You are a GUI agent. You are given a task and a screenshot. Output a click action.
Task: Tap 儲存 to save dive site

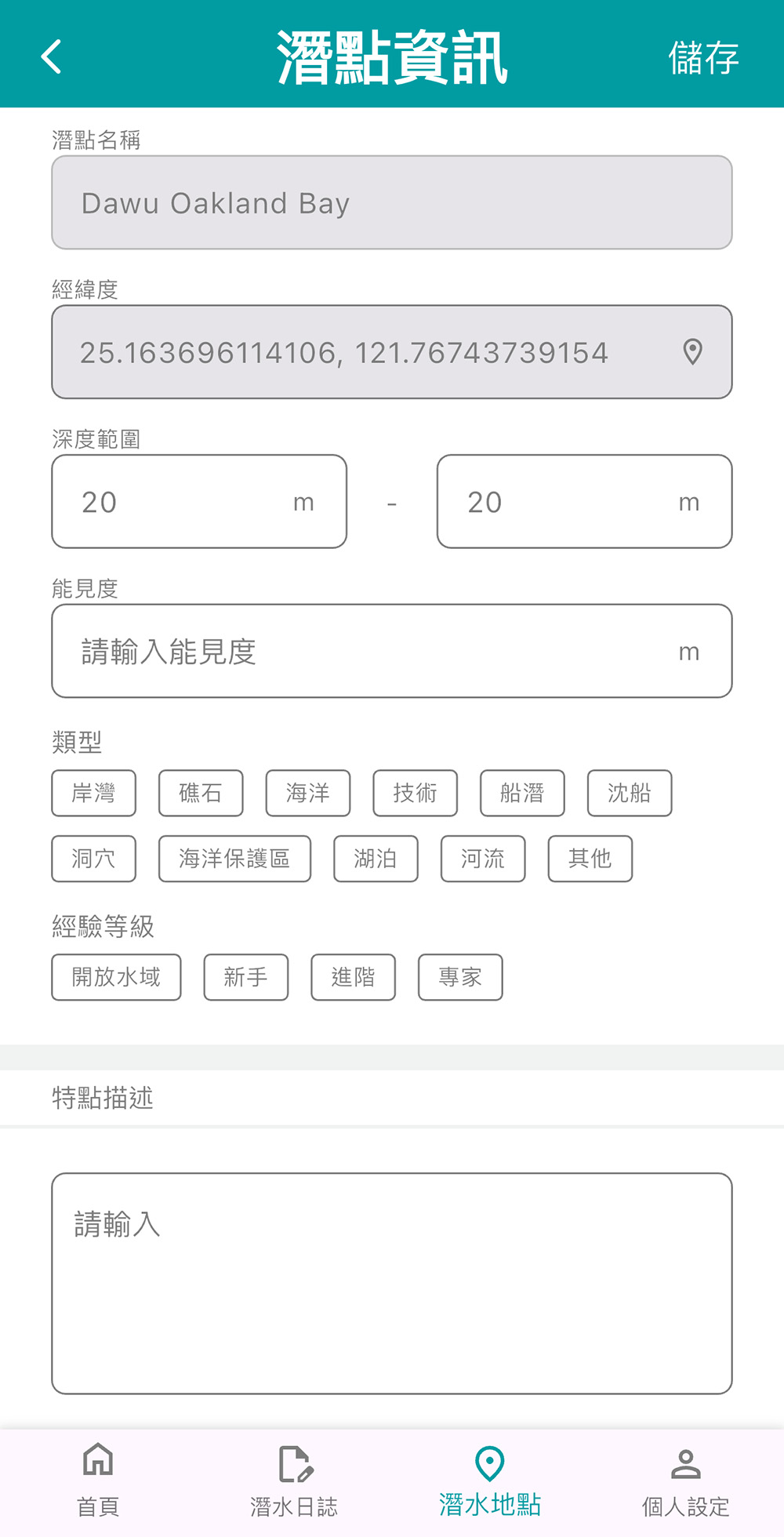[x=703, y=57]
